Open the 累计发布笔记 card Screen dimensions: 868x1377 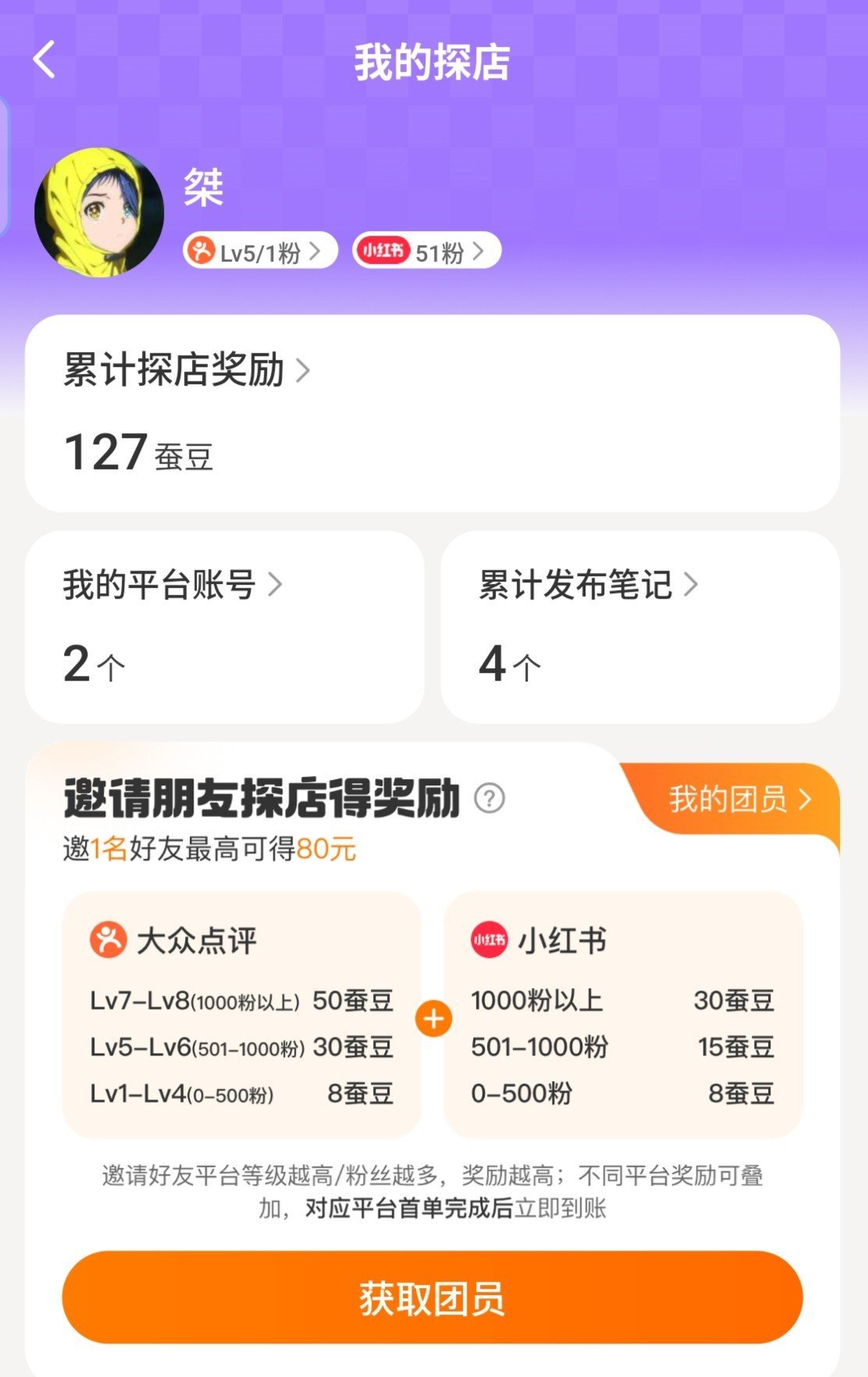(639, 626)
